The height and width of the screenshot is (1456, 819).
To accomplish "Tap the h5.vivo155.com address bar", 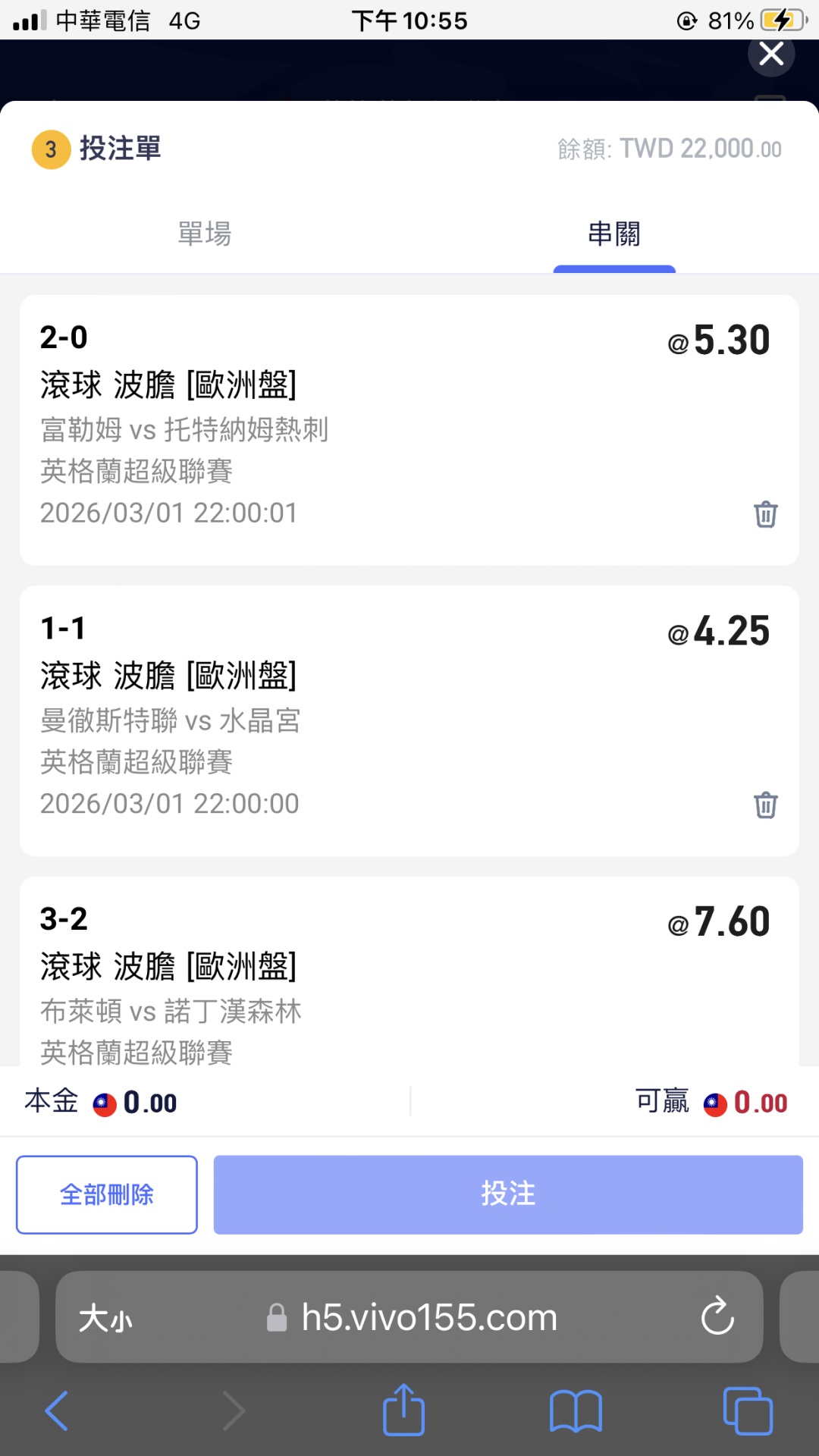I will pyautogui.click(x=429, y=1318).
